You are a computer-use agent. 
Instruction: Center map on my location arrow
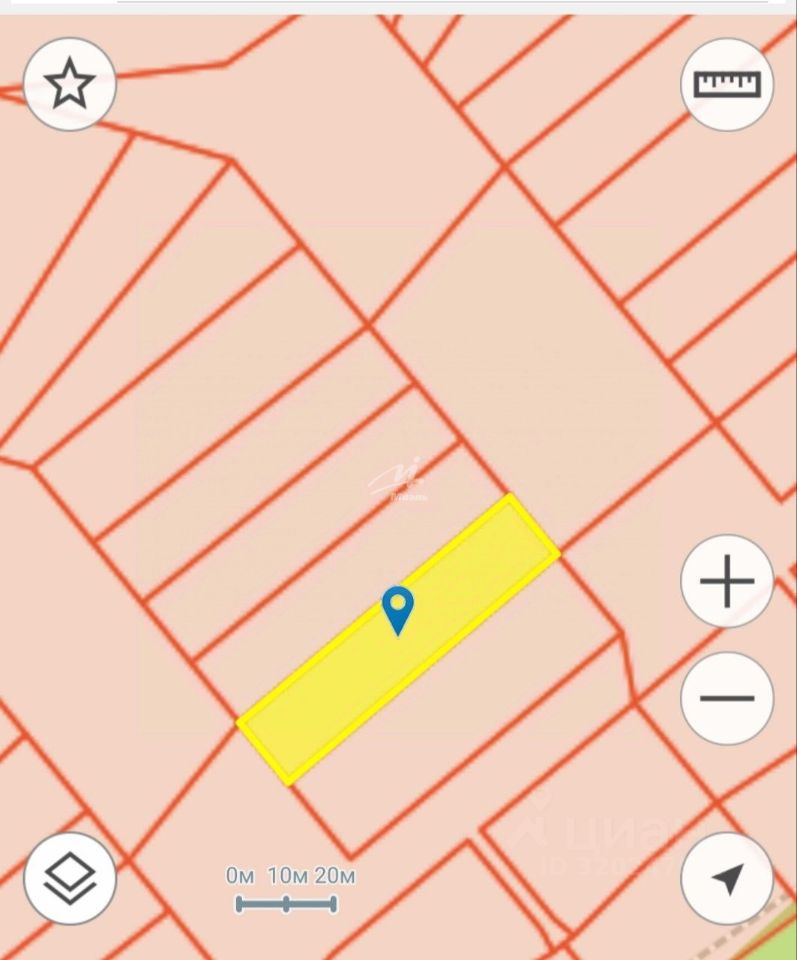pos(727,879)
